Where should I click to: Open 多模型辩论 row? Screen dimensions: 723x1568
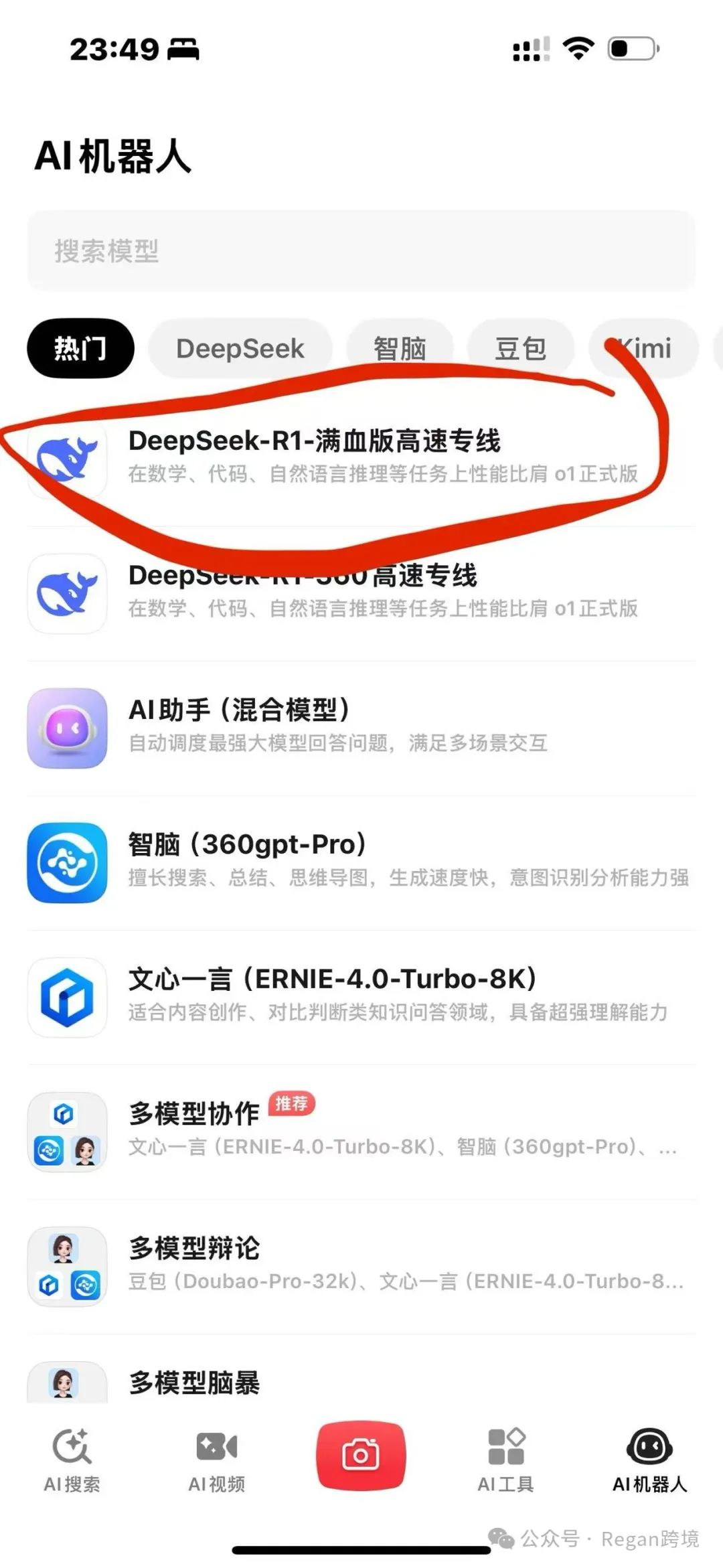(x=361, y=1265)
